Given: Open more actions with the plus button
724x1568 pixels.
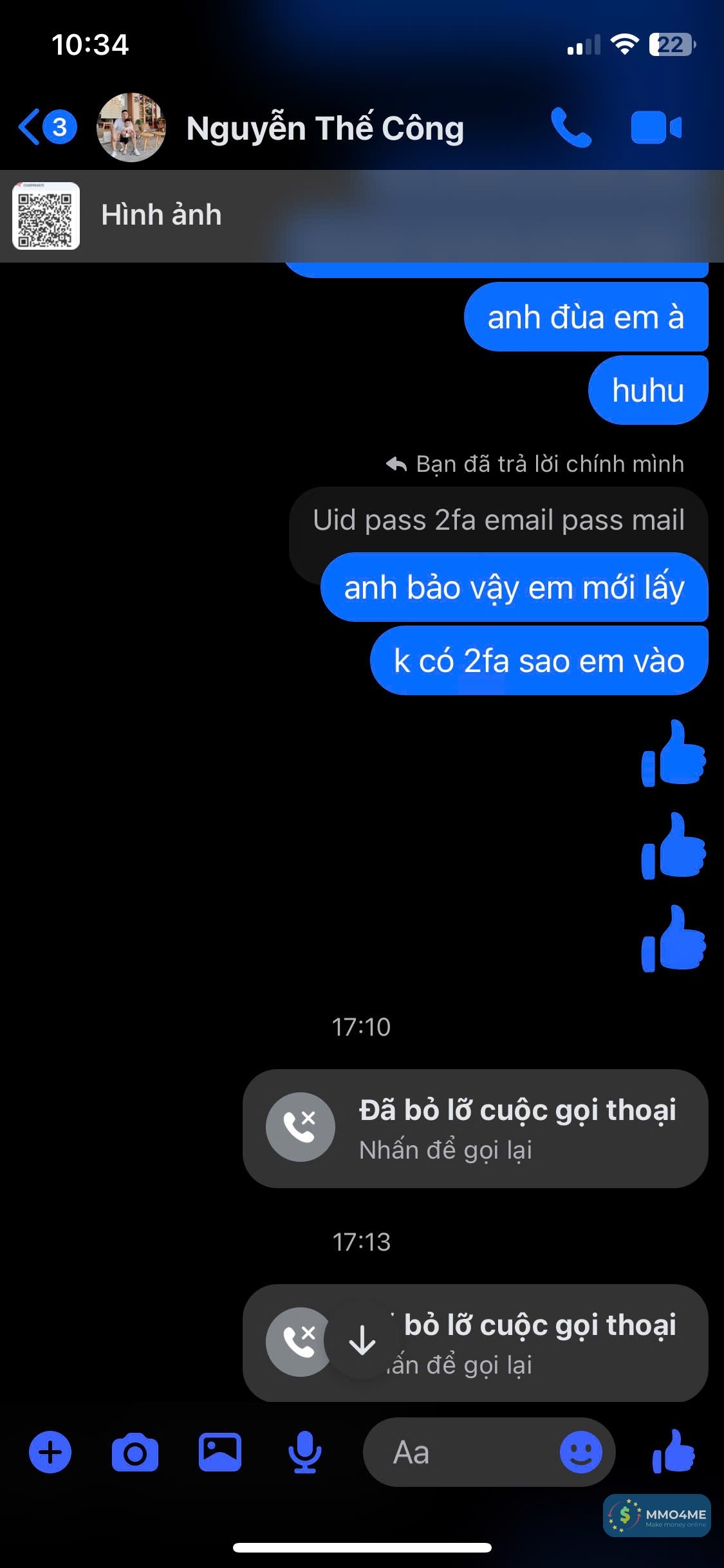Looking at the screenshot, I should click(50, 1453).
